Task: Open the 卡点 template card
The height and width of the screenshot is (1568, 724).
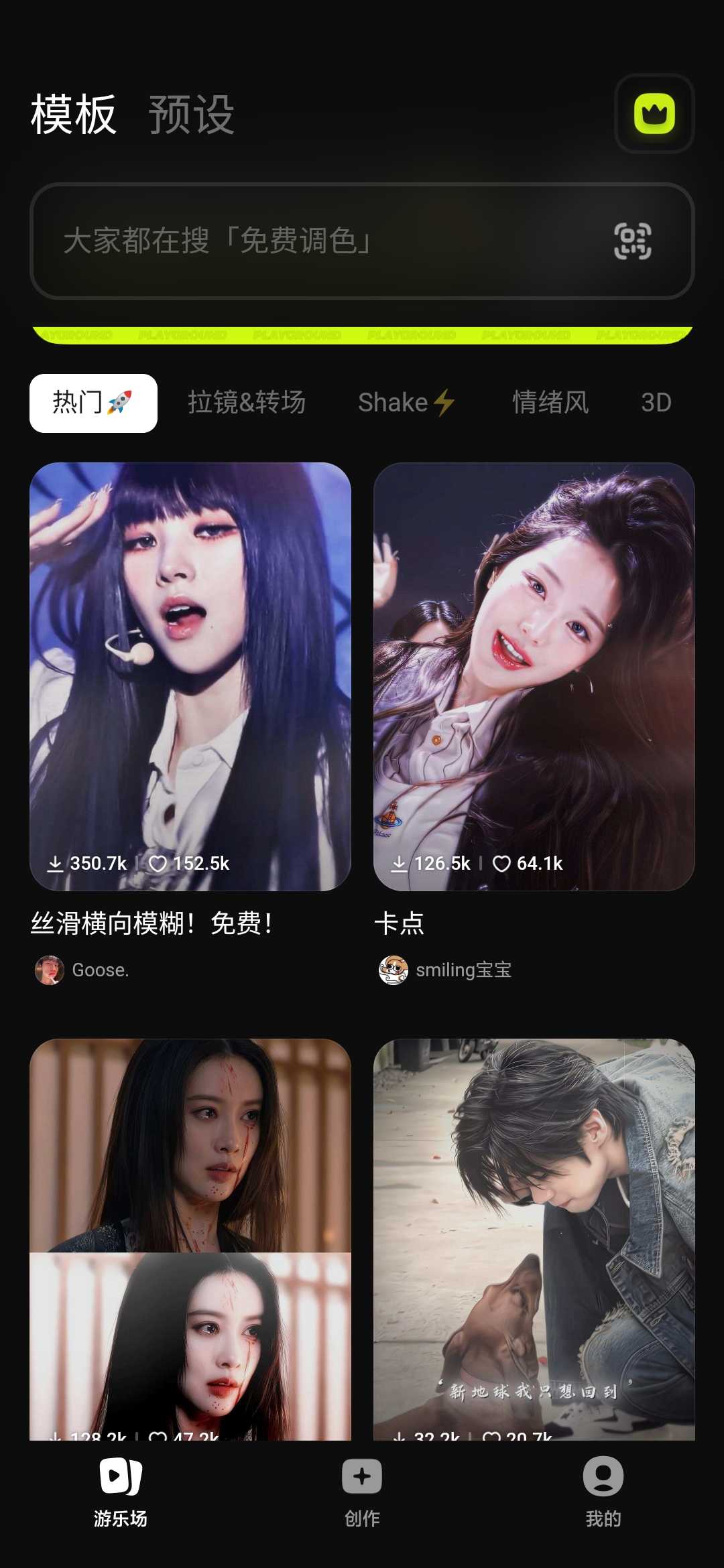Action: click(534, 677)
